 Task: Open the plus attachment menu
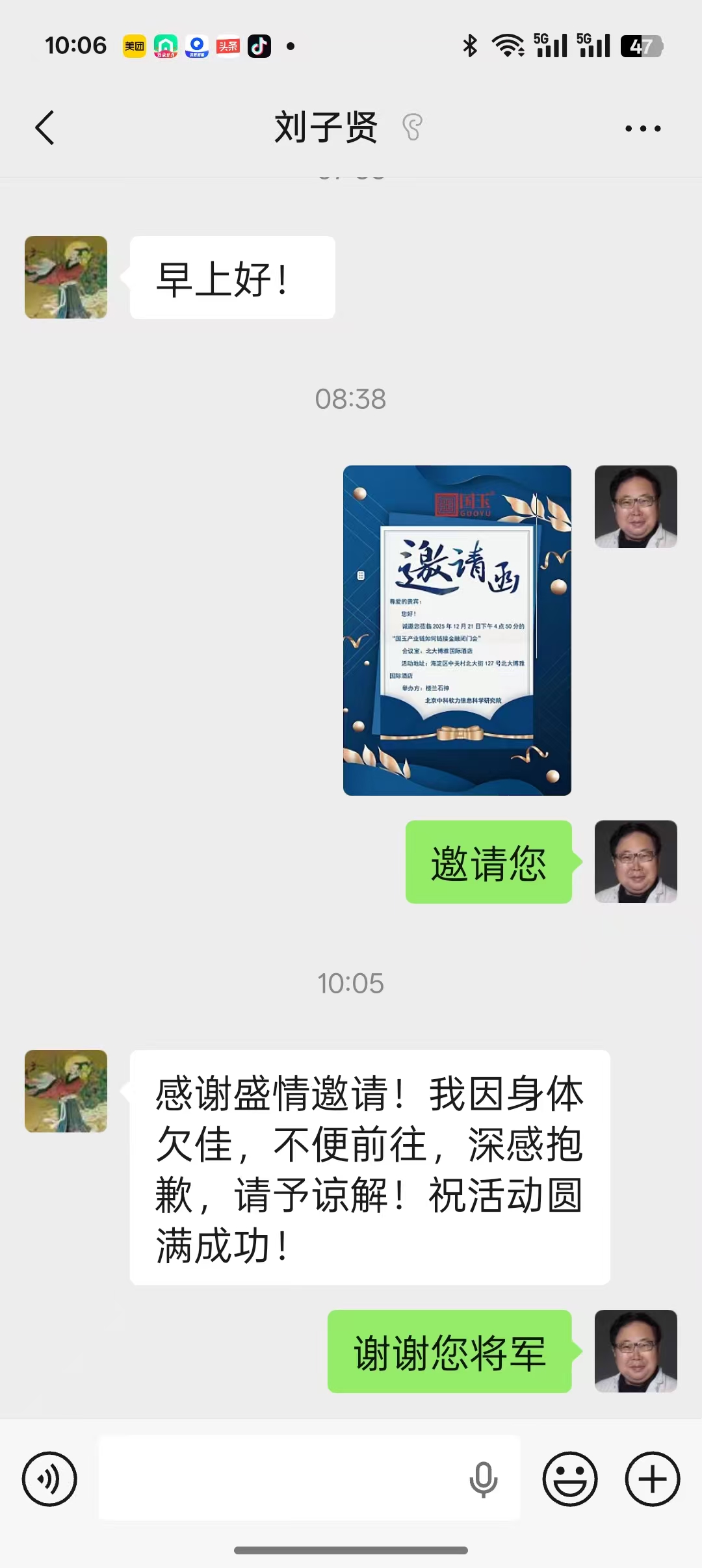point(652,1479)
